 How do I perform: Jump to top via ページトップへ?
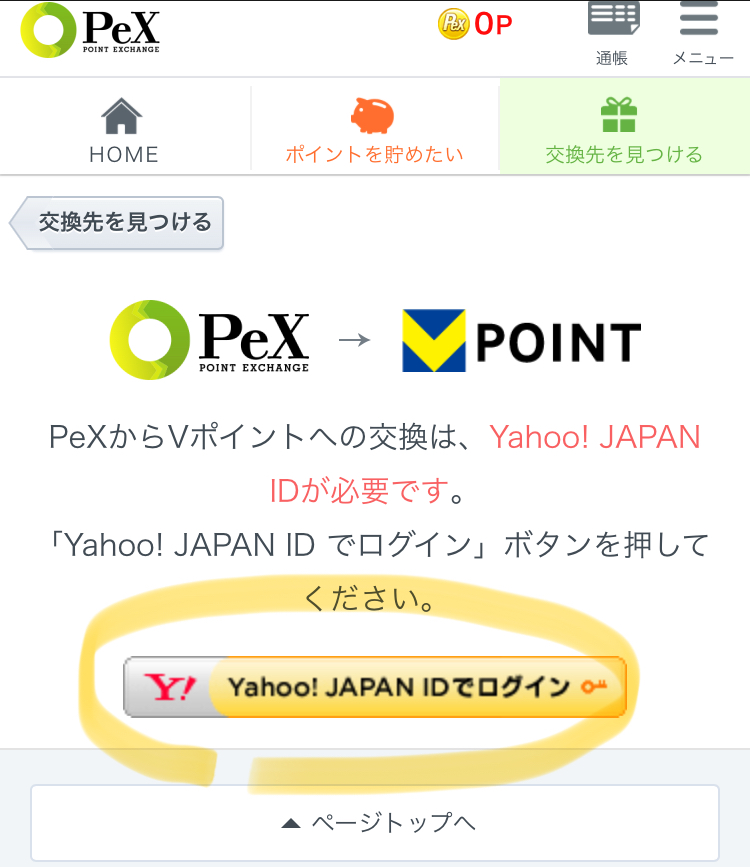(375, 823)
